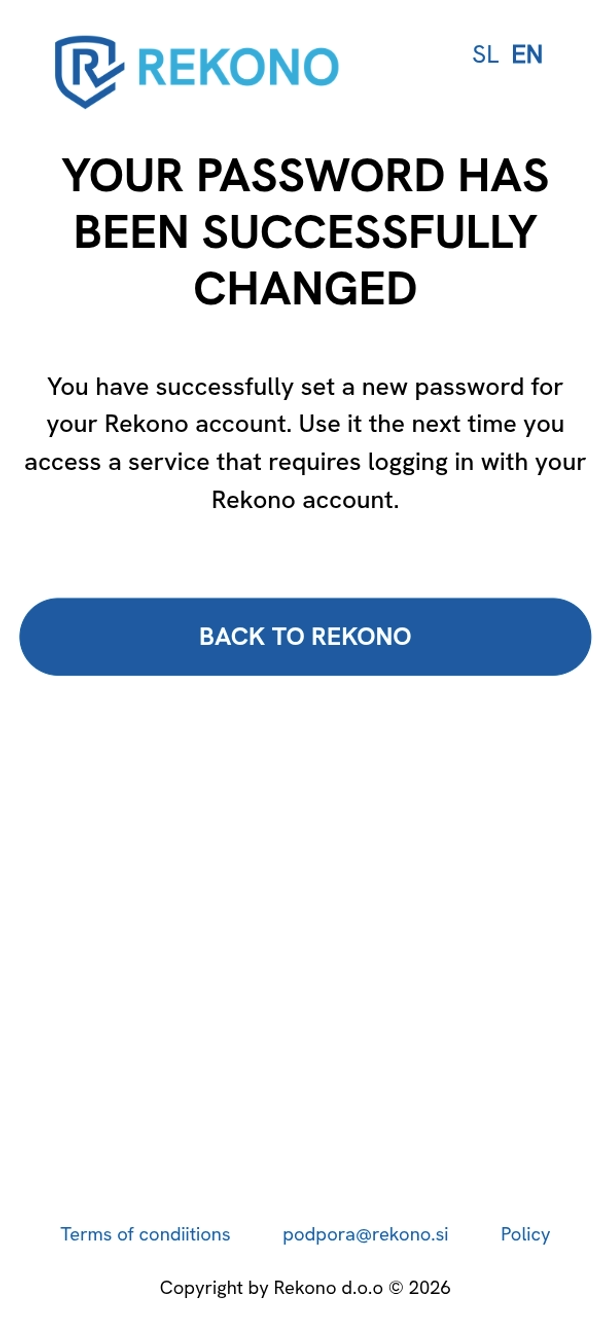Viewport: 610px width, 1326px height.
Task: Open the Policy link
Action: (525, 1234)
